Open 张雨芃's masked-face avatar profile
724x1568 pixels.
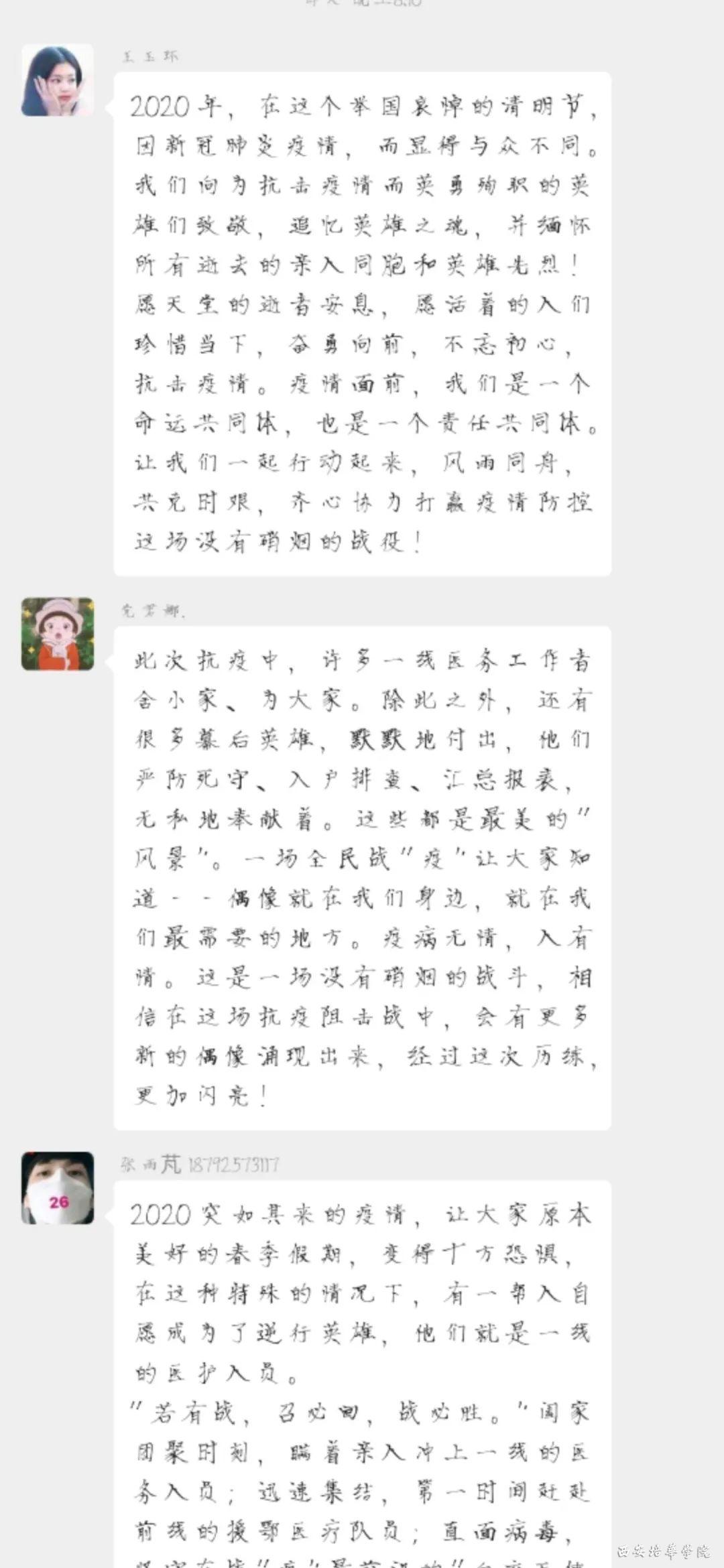(x=58, y=1188)
